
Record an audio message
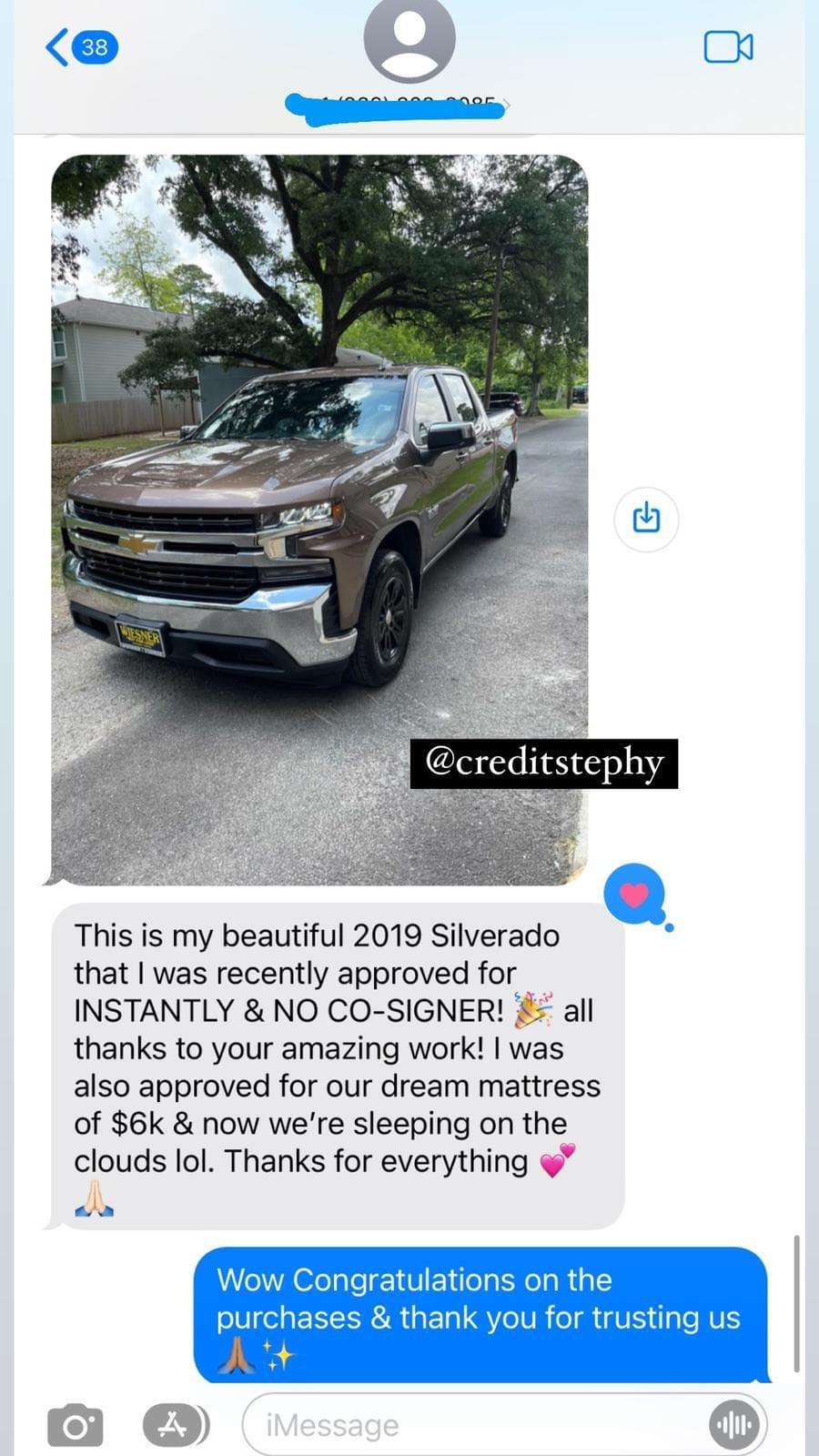tap(733, 1425)
